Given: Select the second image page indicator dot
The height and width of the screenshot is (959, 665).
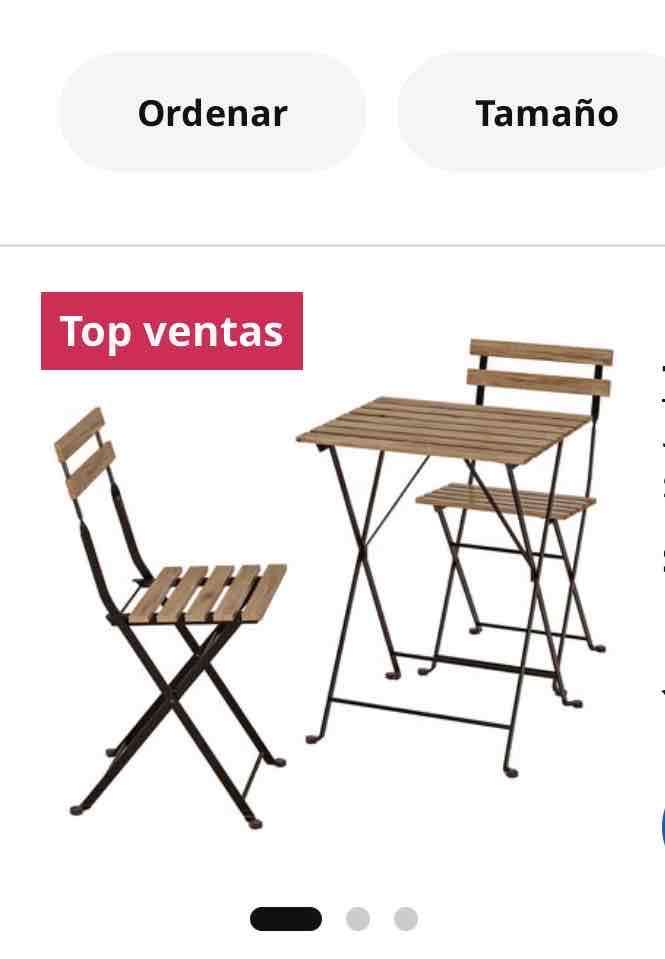Looking at the screenshot, I should click(358, 919).
